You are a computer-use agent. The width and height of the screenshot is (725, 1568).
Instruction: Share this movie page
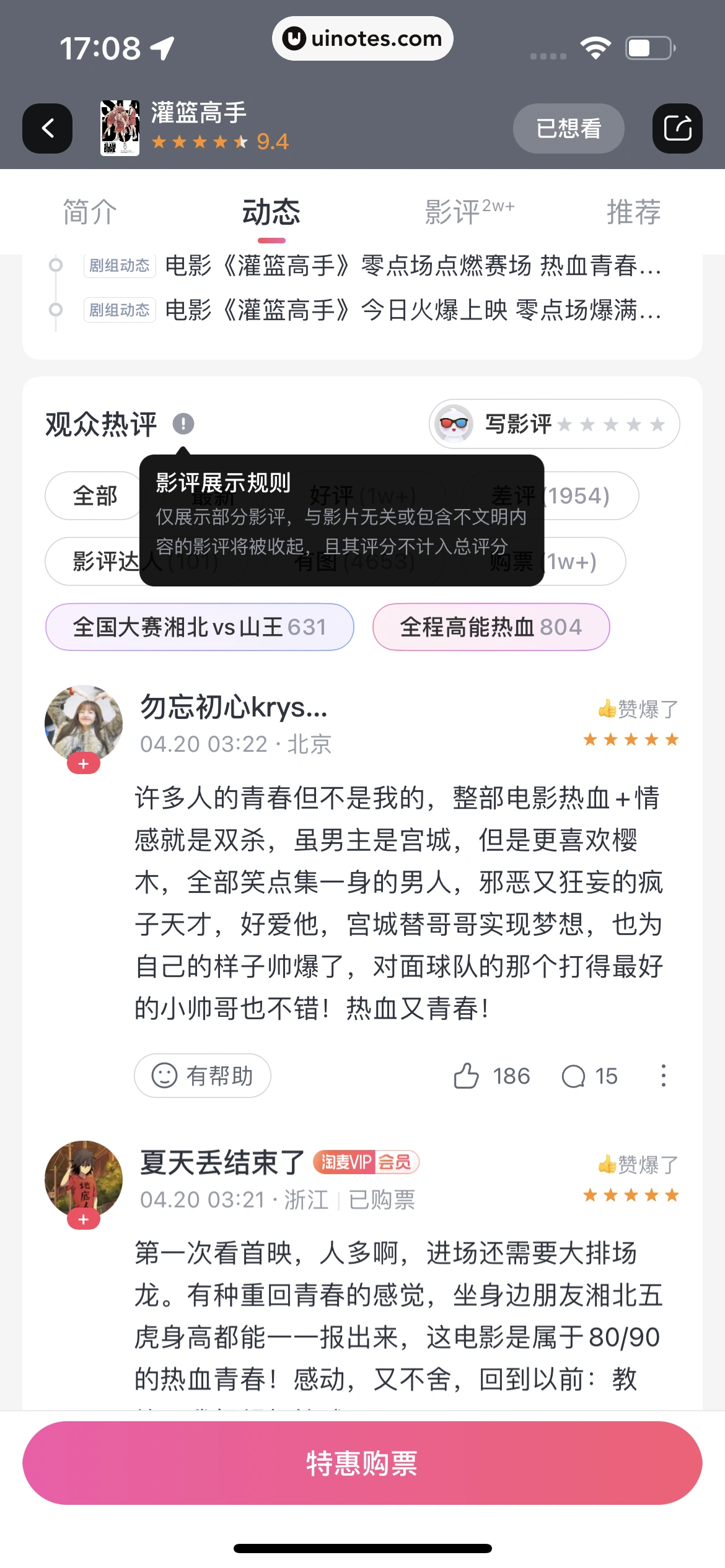[677, 128]
